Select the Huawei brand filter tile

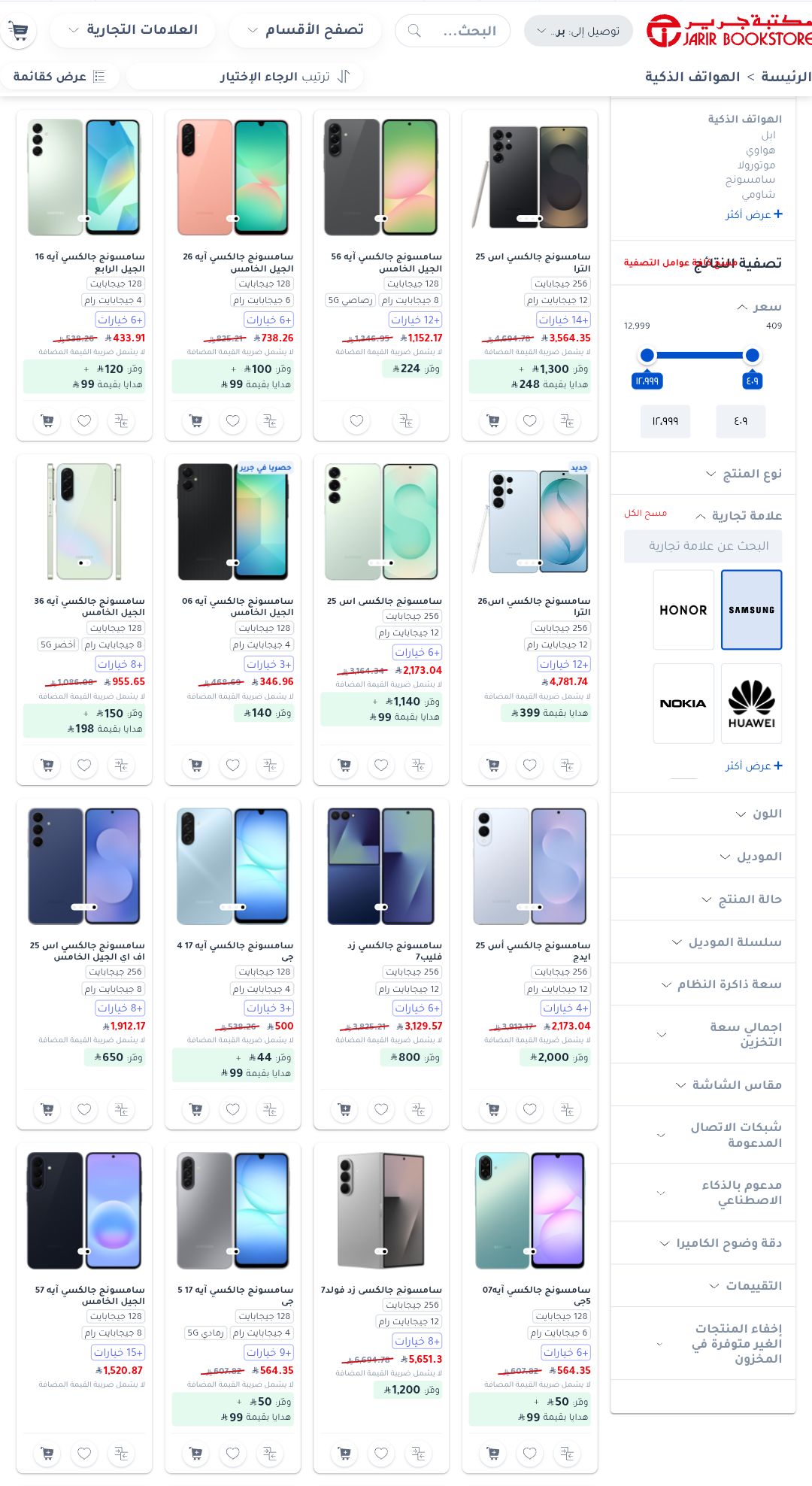pyautogui.click(x=751, y=704)
